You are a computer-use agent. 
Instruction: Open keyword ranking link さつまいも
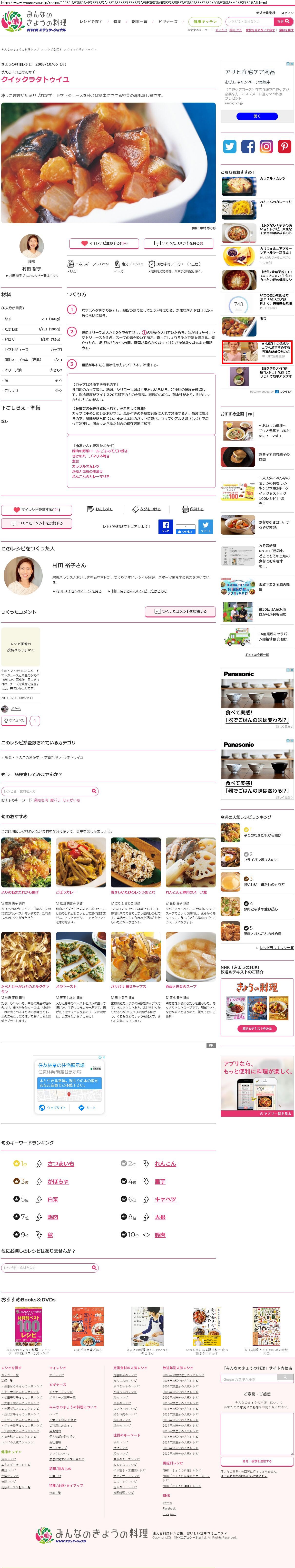61,1163
